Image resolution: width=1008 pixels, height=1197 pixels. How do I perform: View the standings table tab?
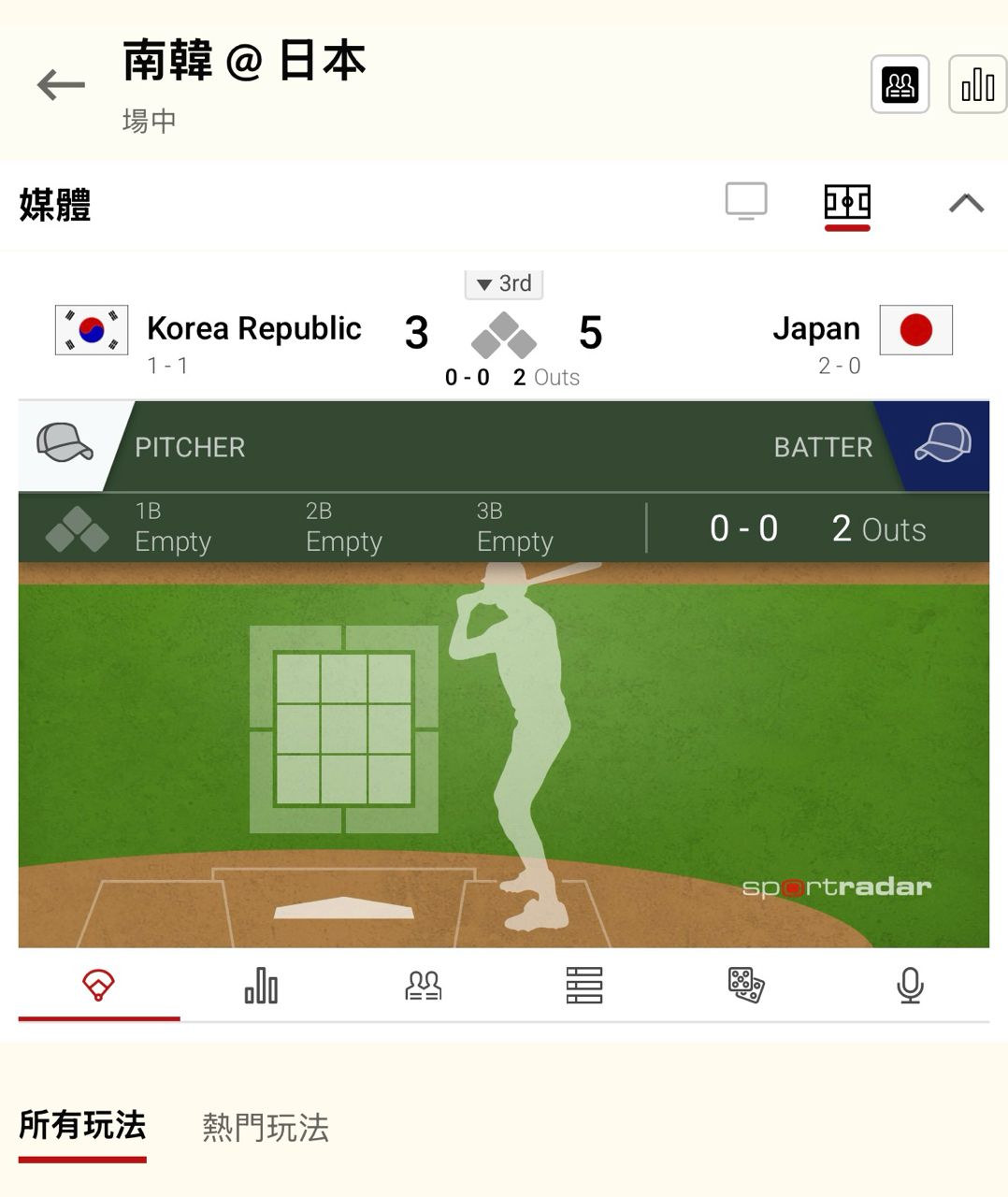[x=584, y=986]
